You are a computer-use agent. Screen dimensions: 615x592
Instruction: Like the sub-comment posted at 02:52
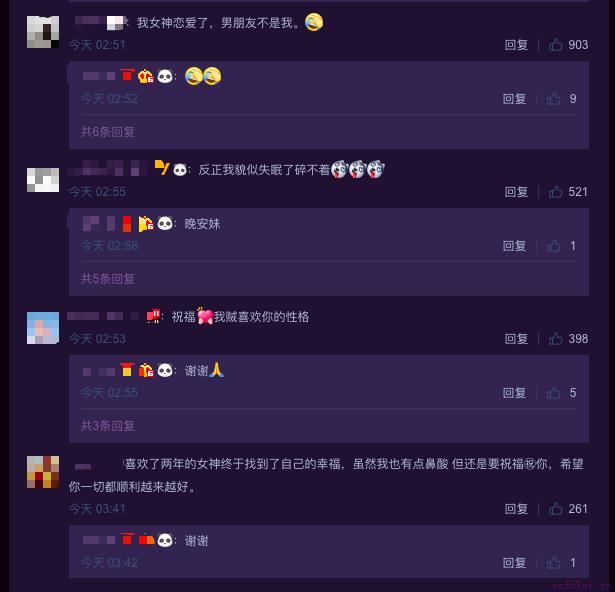coord(553,99)
